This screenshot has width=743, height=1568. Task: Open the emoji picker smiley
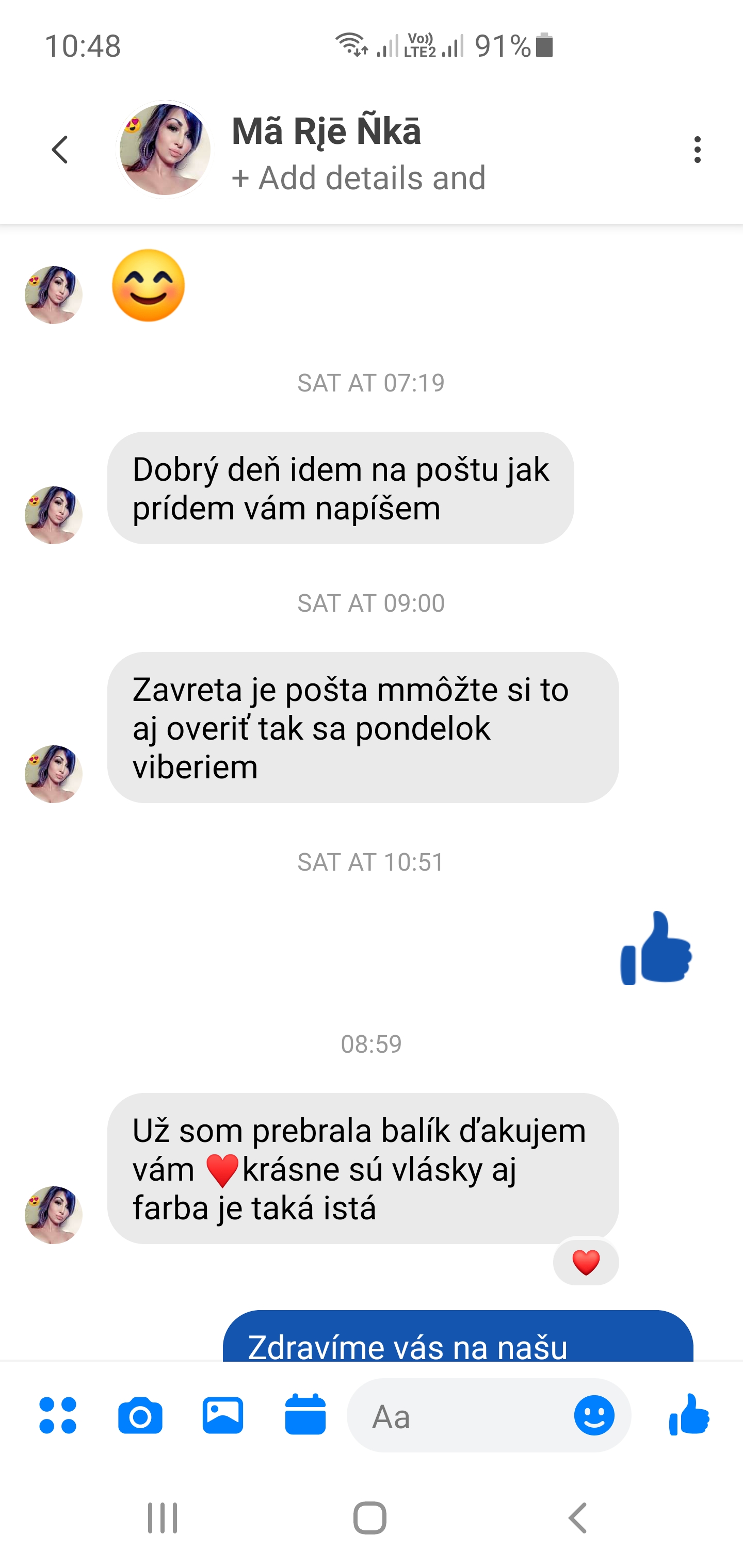click(594, 1415)
